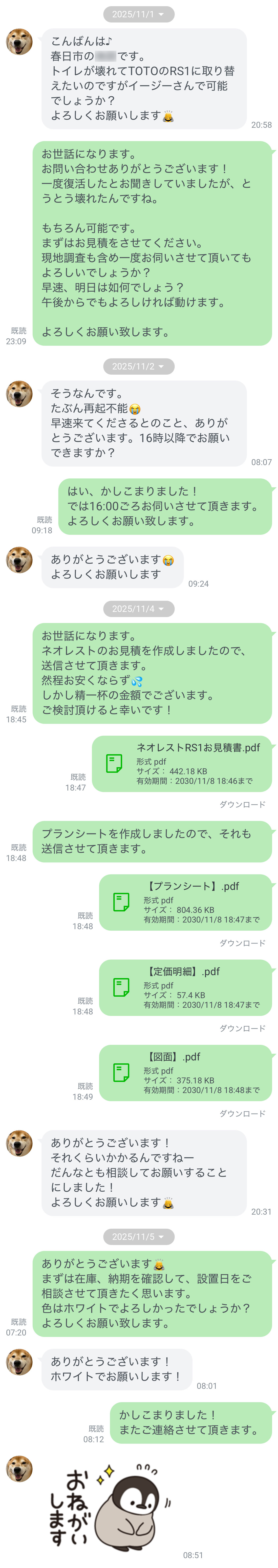
Task: Expand the 2025/11/1 date dropdown
Action: point(139,14)
